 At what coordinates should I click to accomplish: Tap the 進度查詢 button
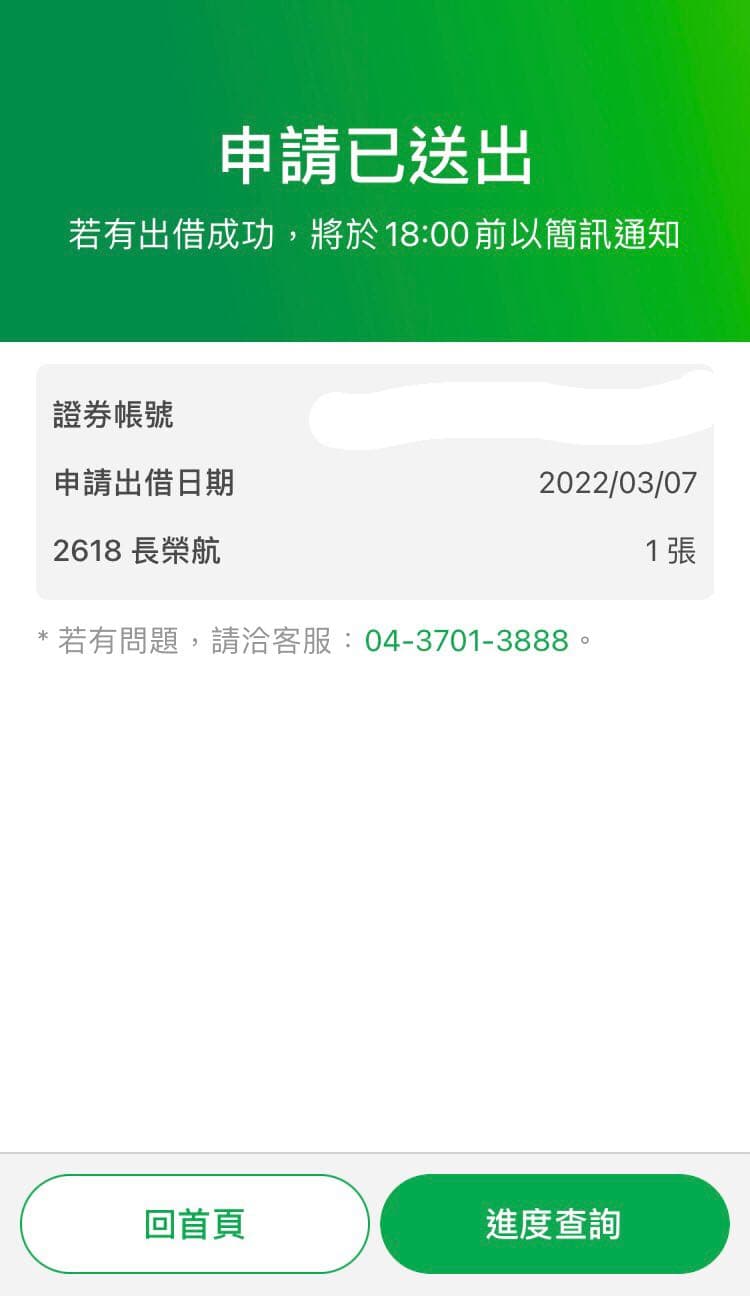(x=554, y=1222)
